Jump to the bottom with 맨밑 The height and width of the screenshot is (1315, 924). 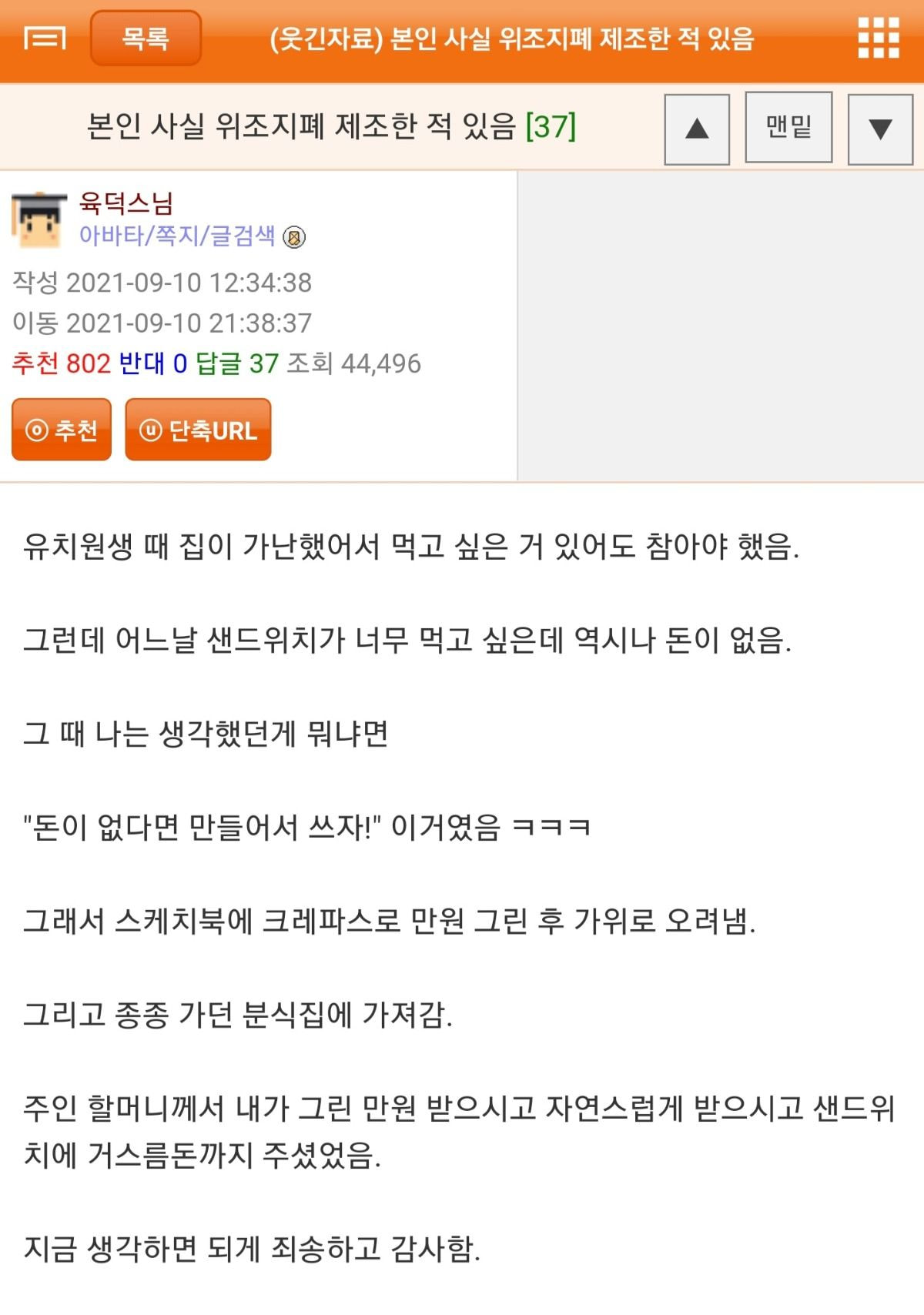(788, 127)
